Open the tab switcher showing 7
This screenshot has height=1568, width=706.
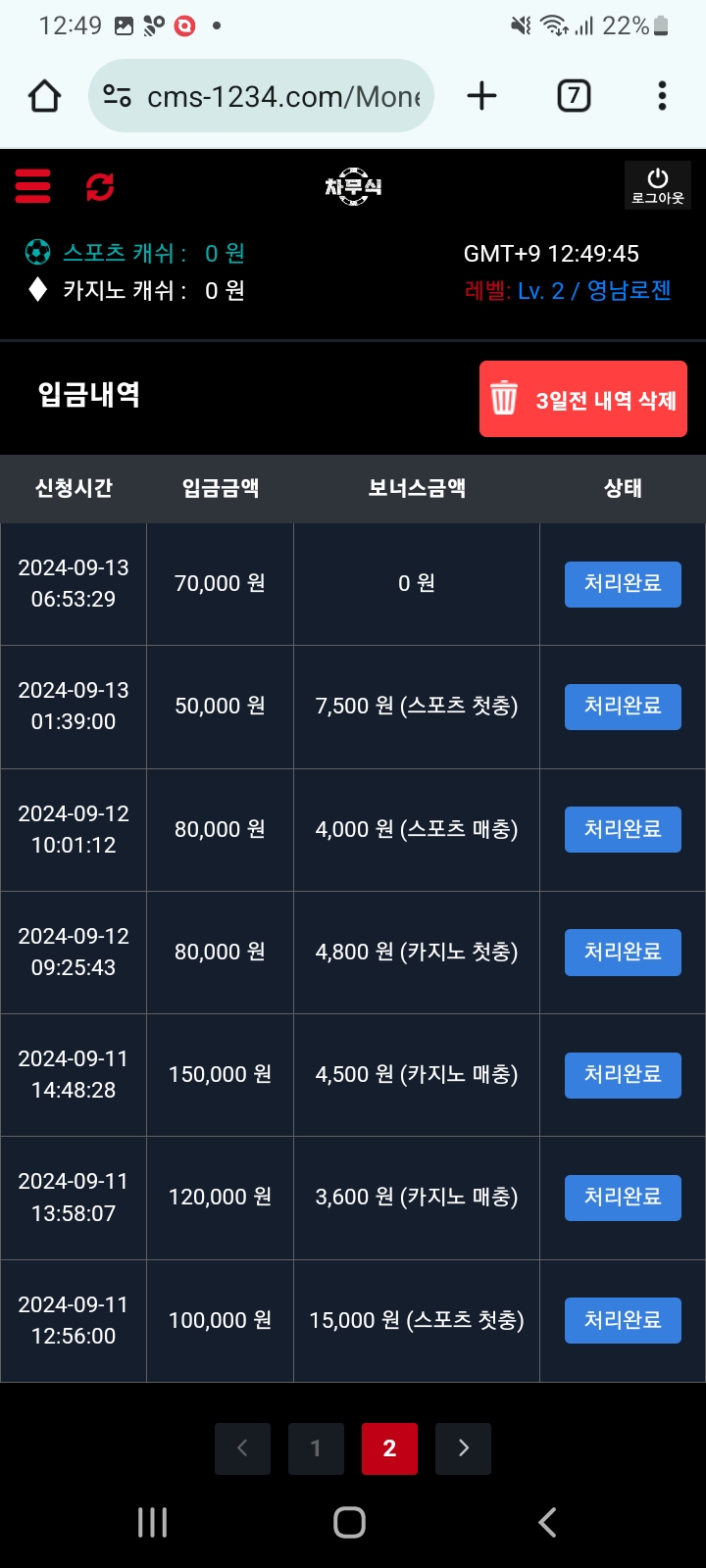pyautogui.click(x=574, y=96)
